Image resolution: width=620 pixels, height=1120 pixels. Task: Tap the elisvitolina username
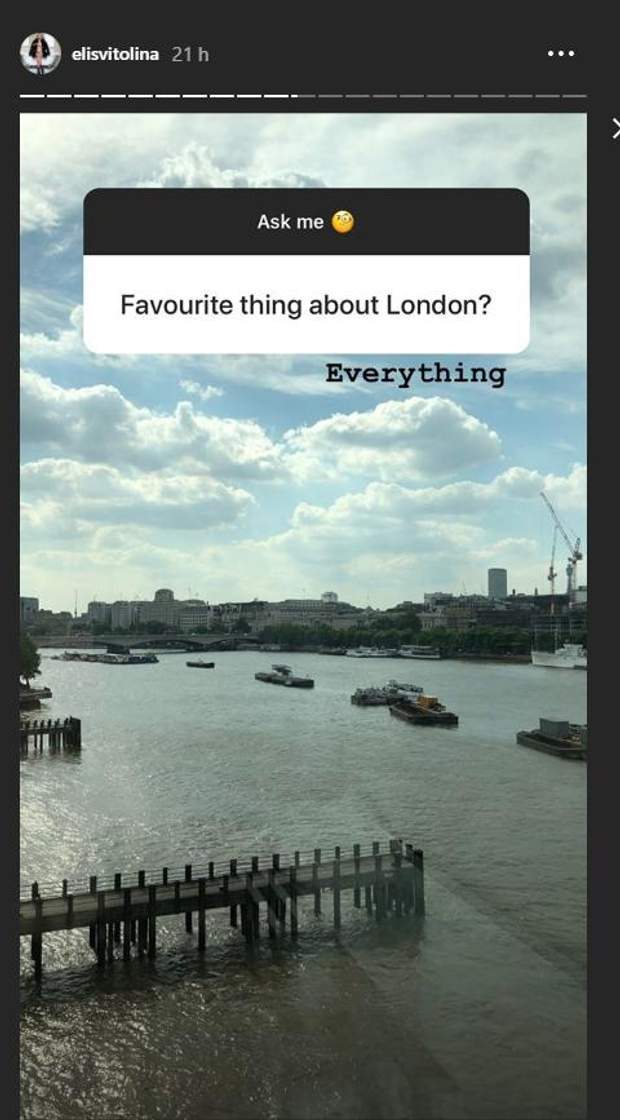click(x=115, y=54)
